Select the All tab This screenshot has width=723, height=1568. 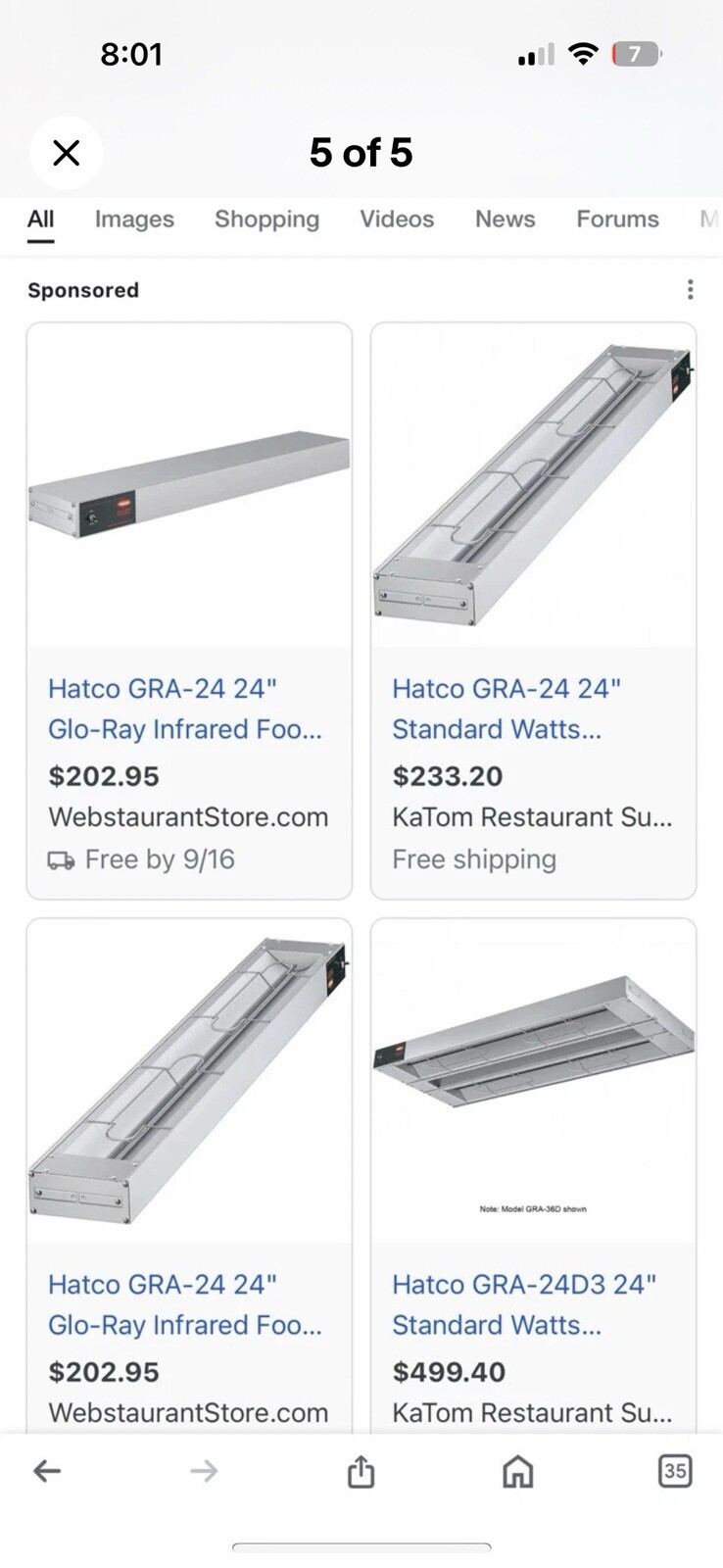coord(40,220)
